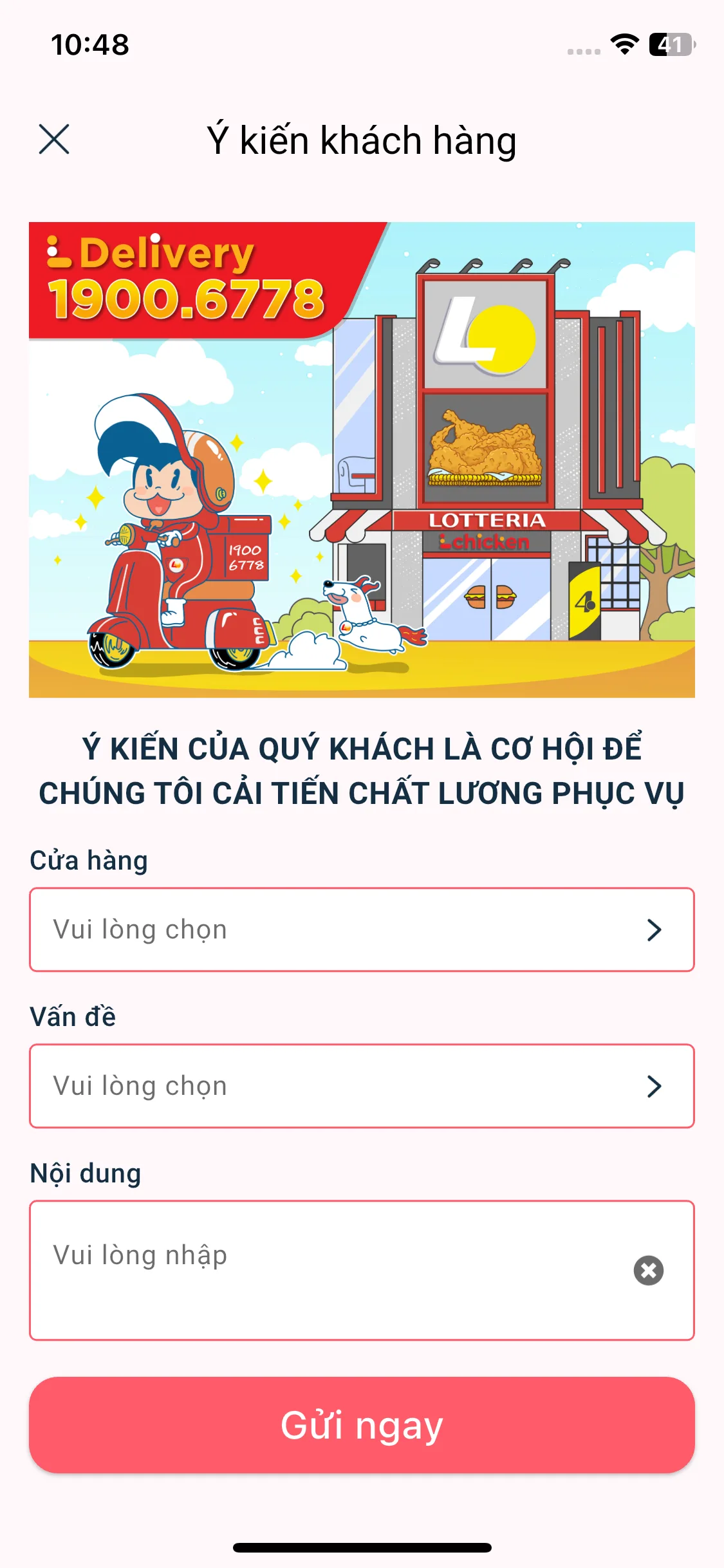This screenshot has height=1568, width=724.
Task: Open the Cửa hàng store dropdown
Action: coord(361,929)
